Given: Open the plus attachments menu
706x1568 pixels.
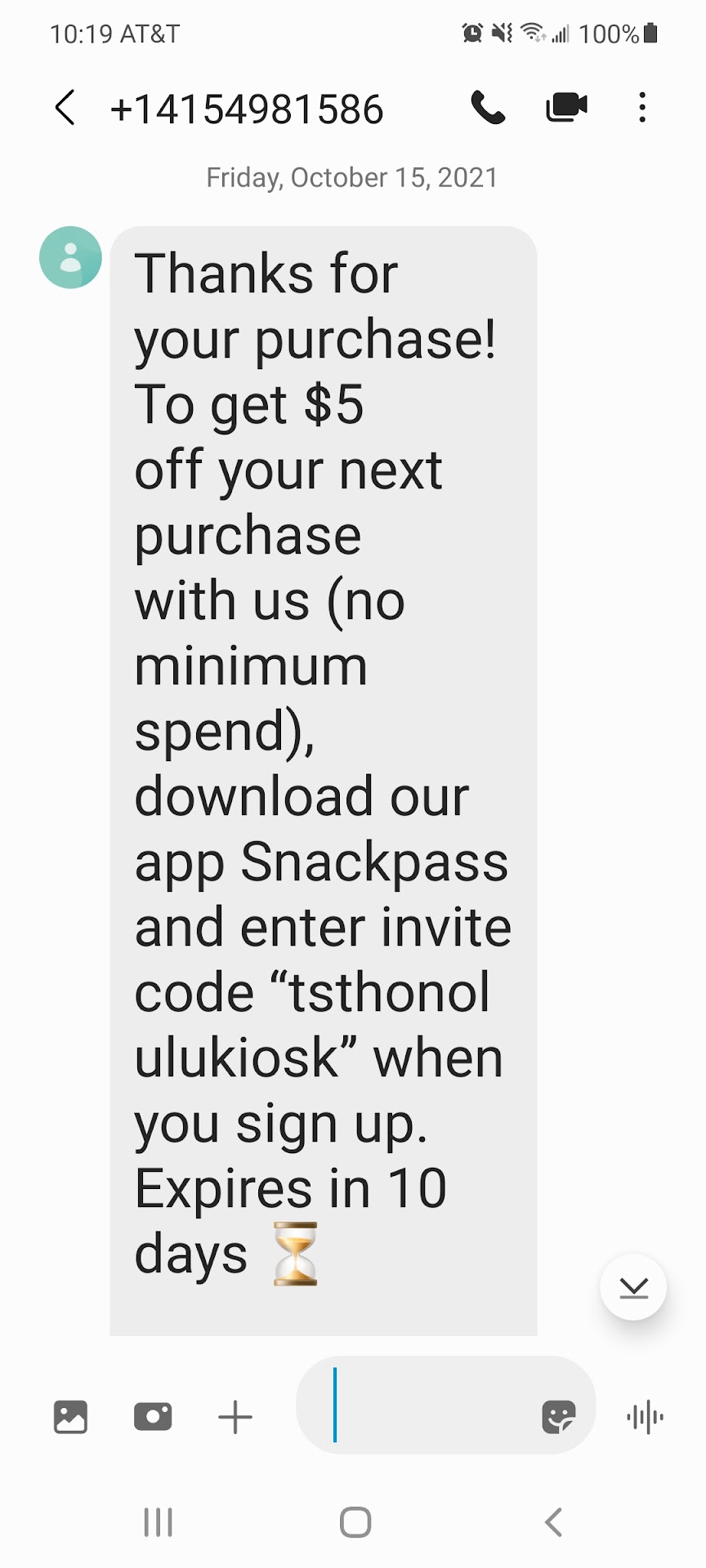Looking at the screenshot, I should pos(235,1417).
